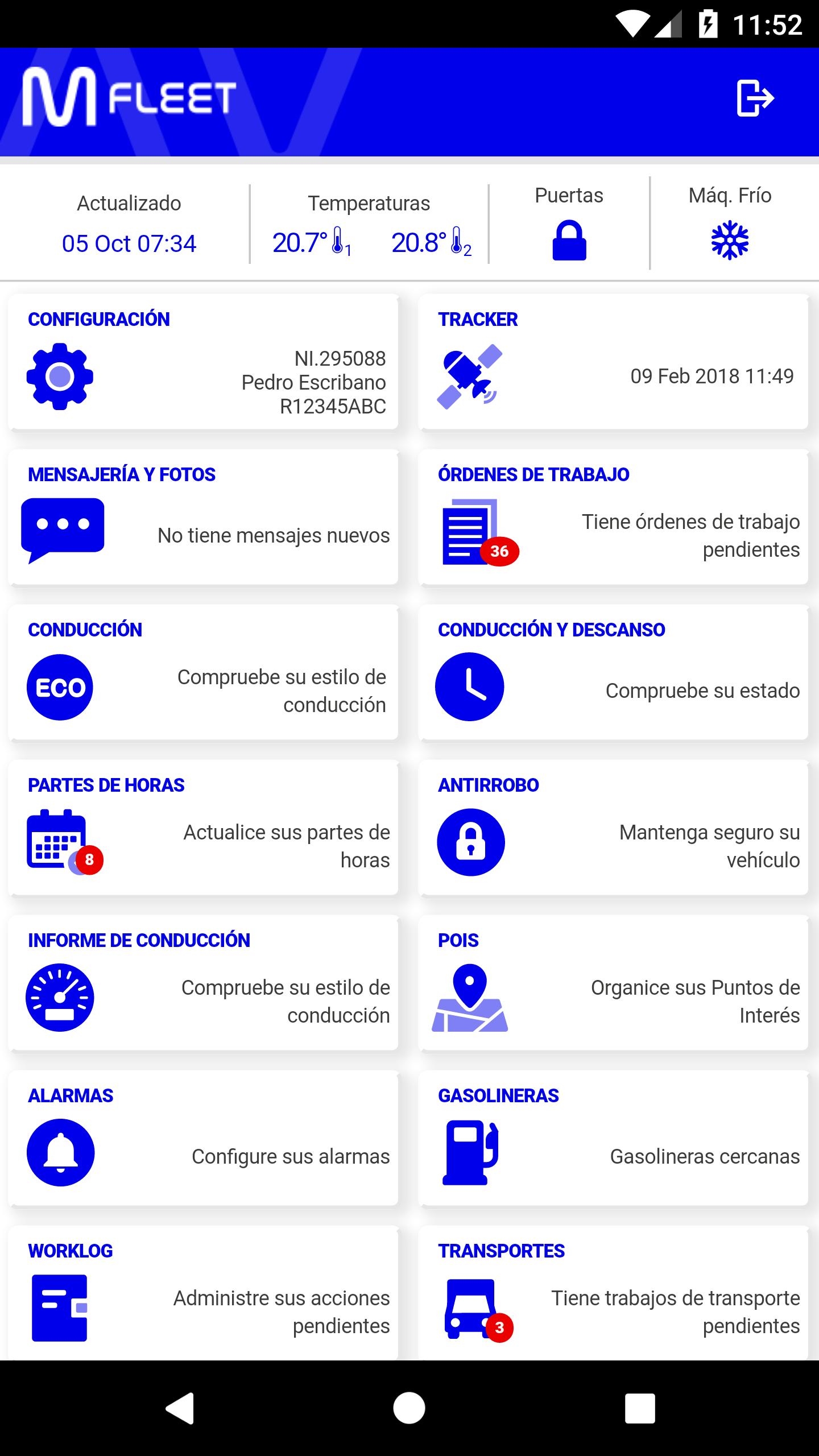Open the Tracker card

pos(613,362)
